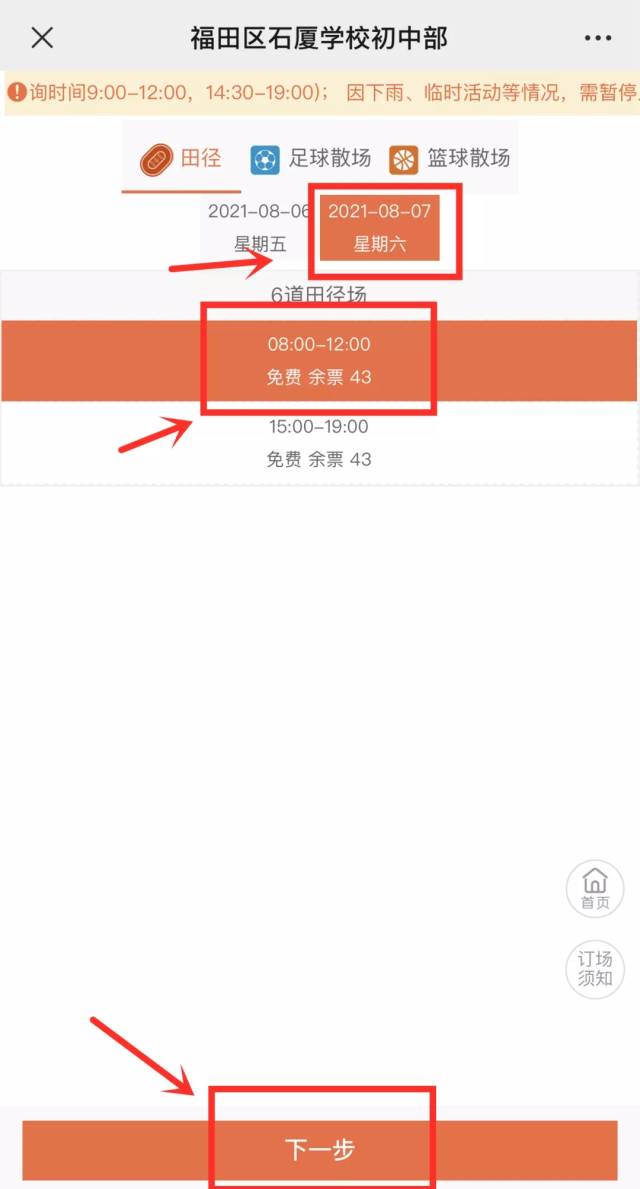Screen dimensions: 640x1189
Task: Choose the 15:00-19:00 time slot
Action: [x=319, y=443]
